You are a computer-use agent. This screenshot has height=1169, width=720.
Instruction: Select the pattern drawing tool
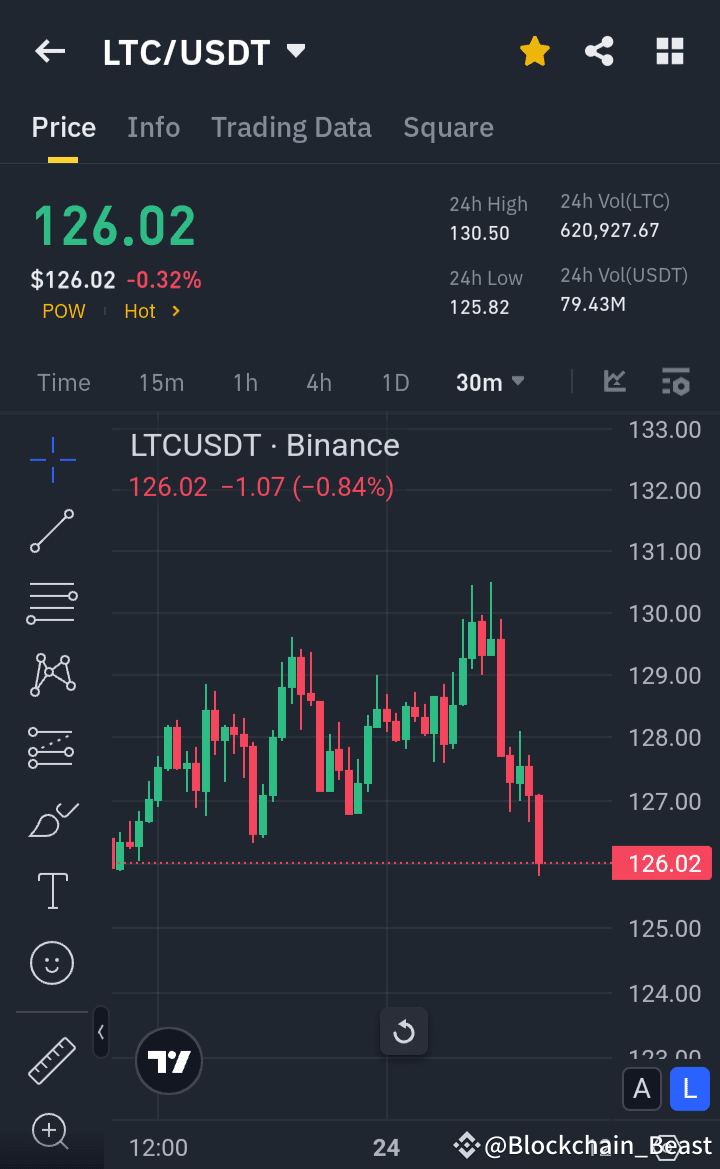pyautogui.click(x=51, y=674)
